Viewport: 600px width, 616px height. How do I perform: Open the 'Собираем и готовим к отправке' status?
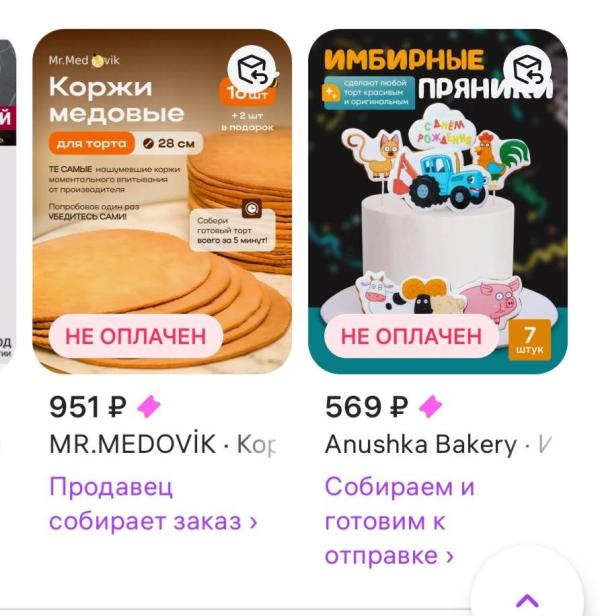point(399,521)
